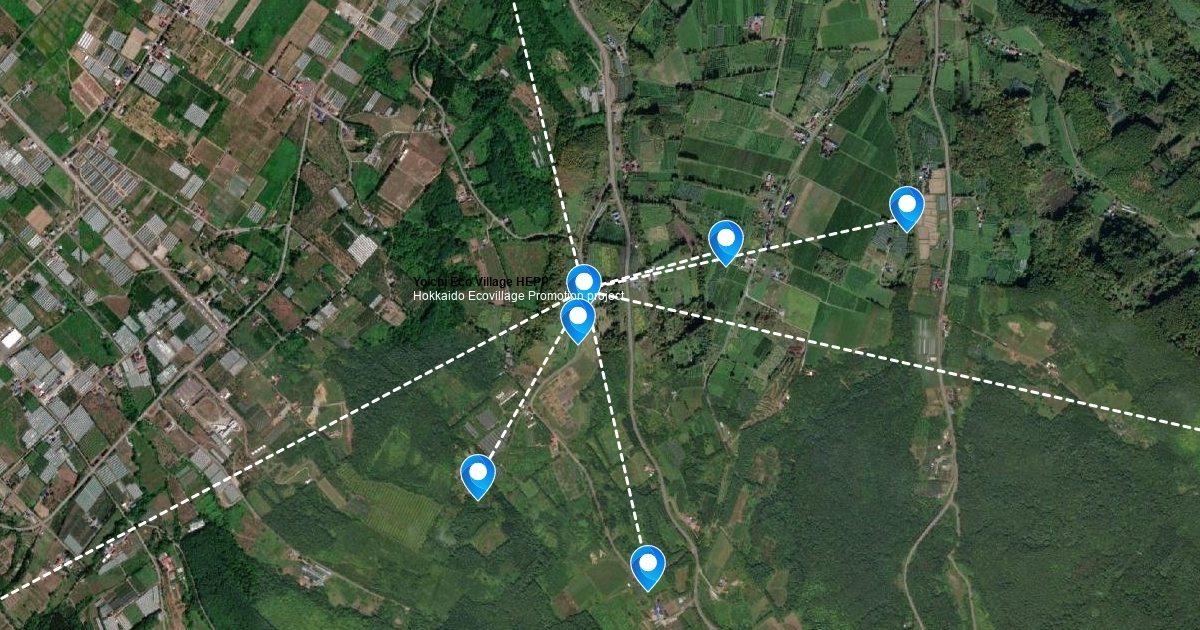The width and height of the screenshot is (1200, 630).
Task: Open the southwestern pin beside the forest edge
Action: [x=478, y=475]
